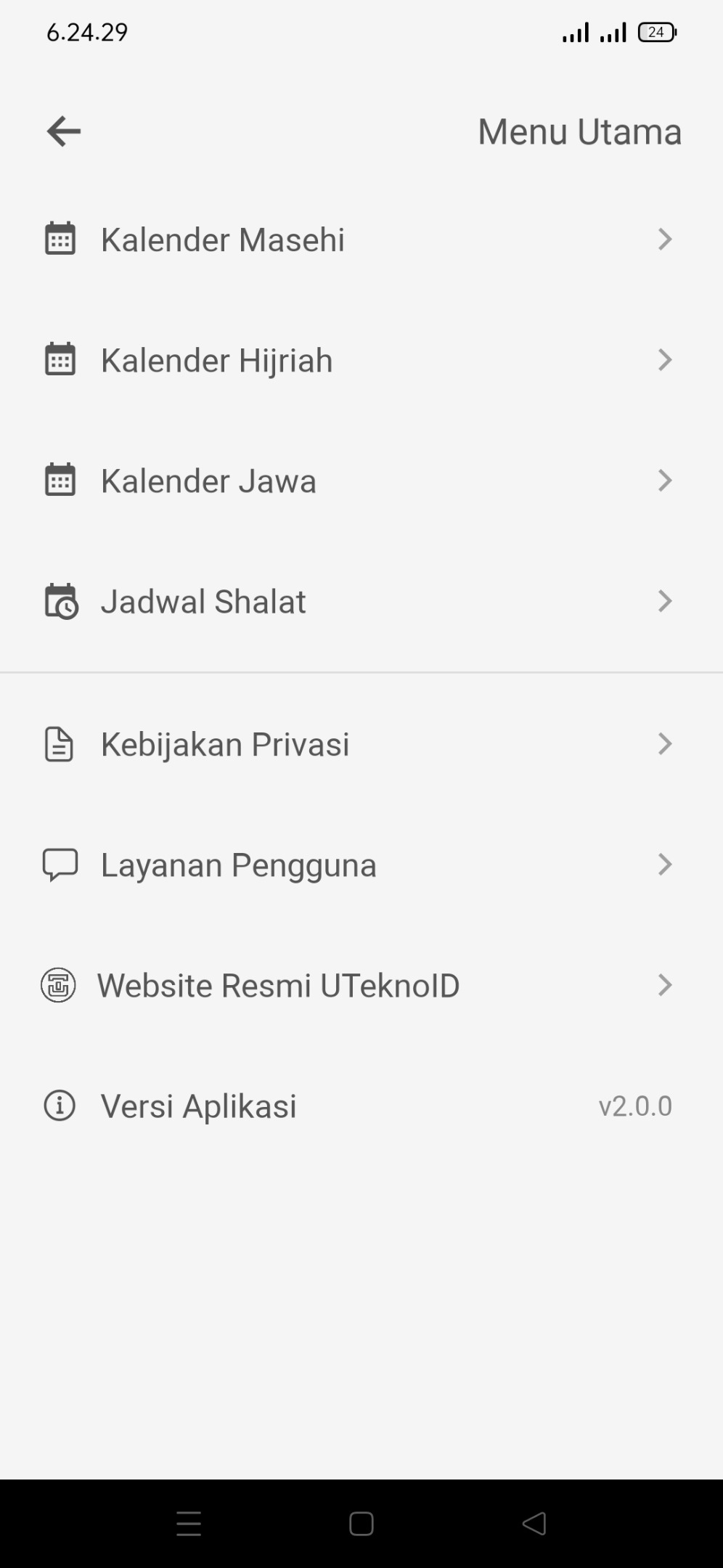
Task: Open recent apps from navigation bar
Action: (x=189, y=1523)
